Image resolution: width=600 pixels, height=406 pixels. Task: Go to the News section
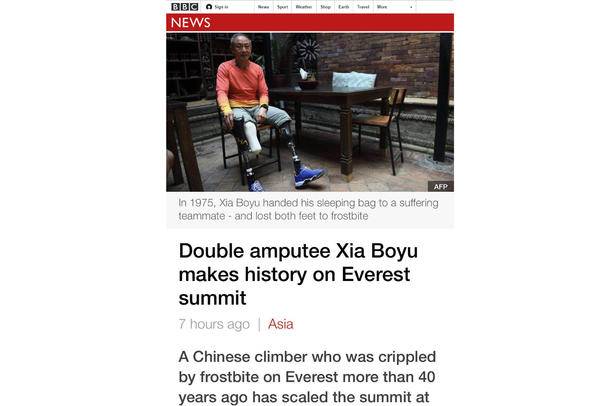[263, 7]
